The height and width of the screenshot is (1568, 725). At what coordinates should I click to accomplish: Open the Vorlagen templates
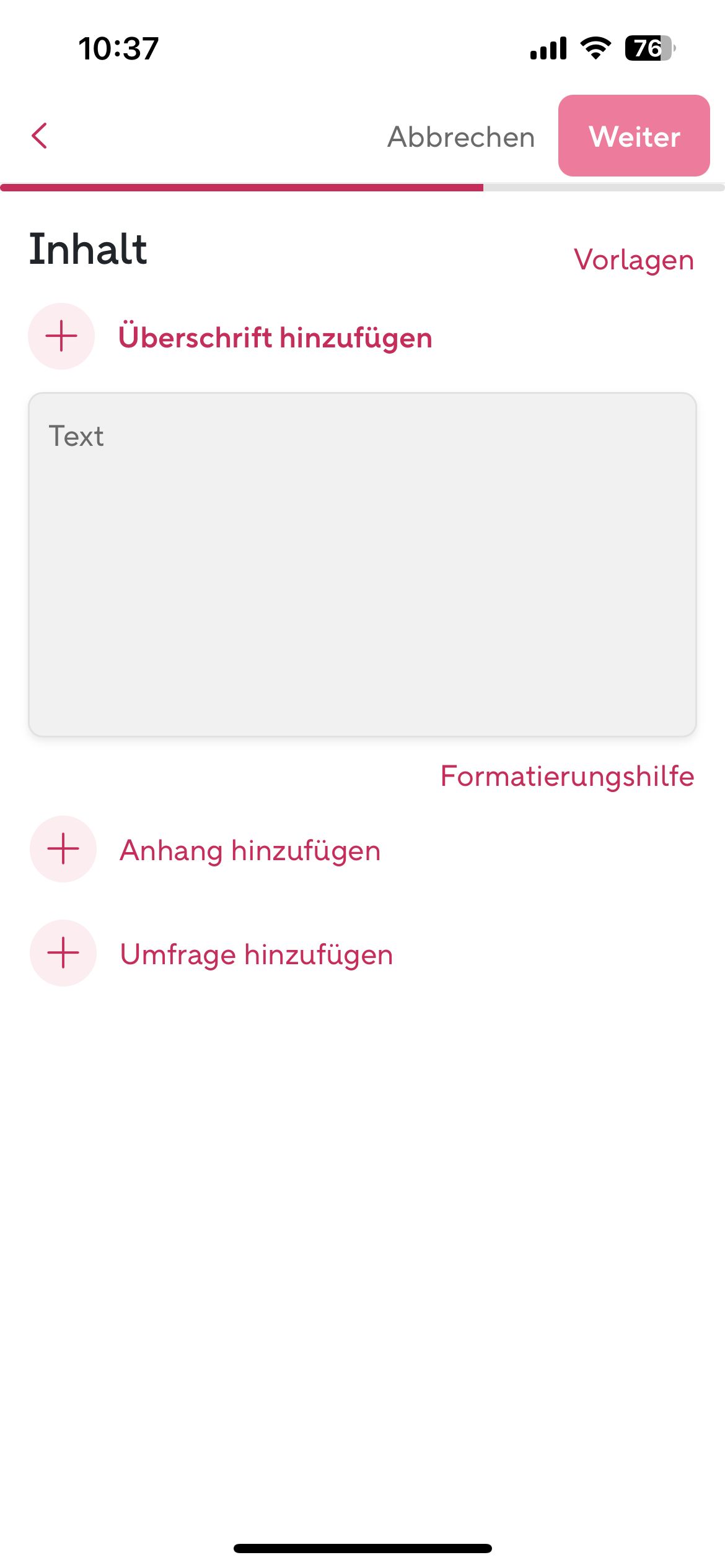tap(633, 259)
